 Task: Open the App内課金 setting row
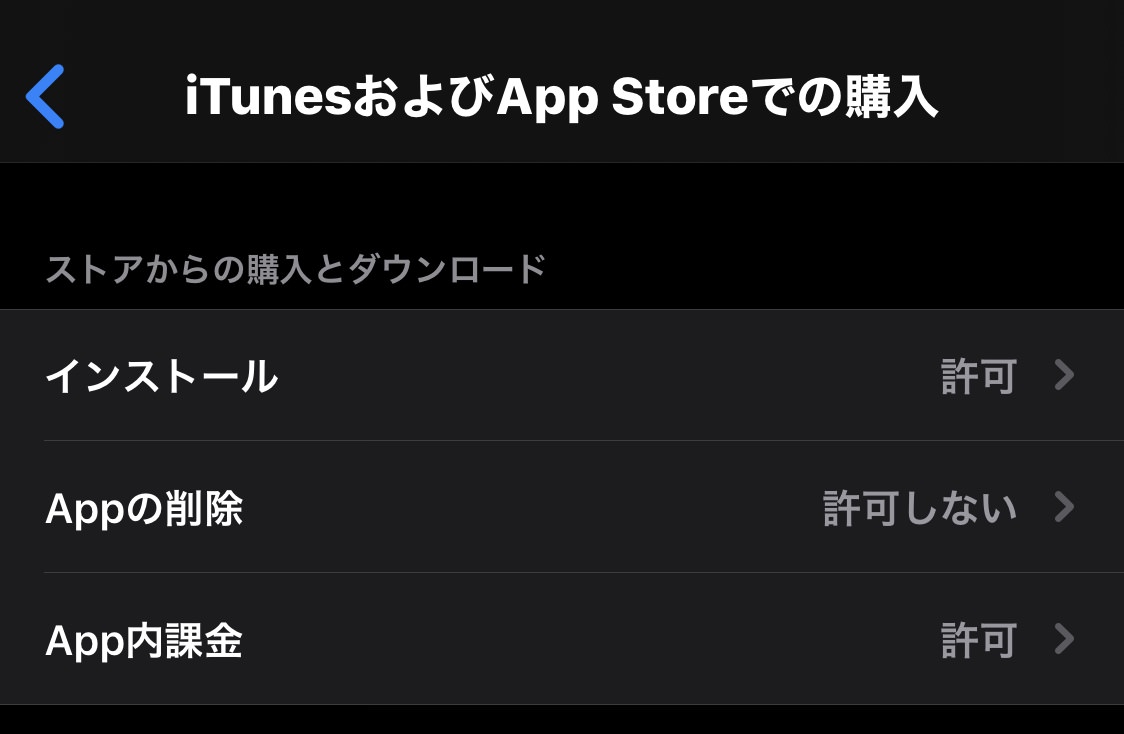(x=560, y=640)
